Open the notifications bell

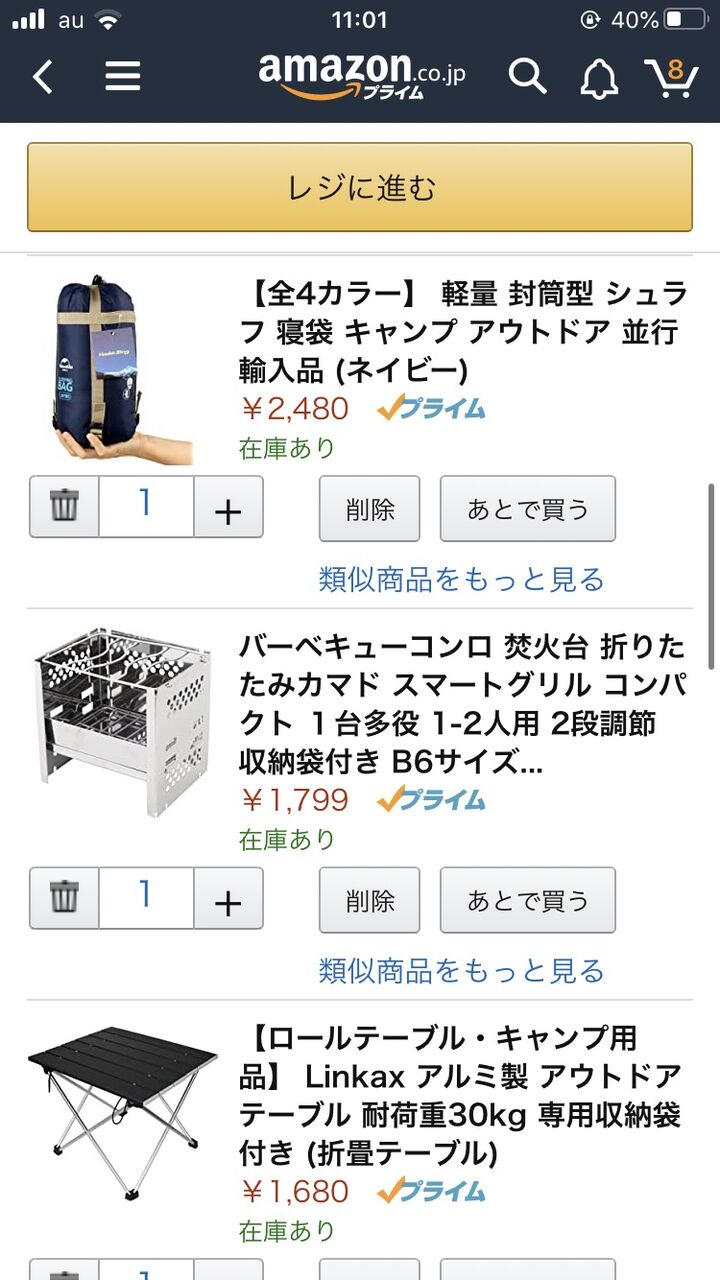[x=599, y=77]
